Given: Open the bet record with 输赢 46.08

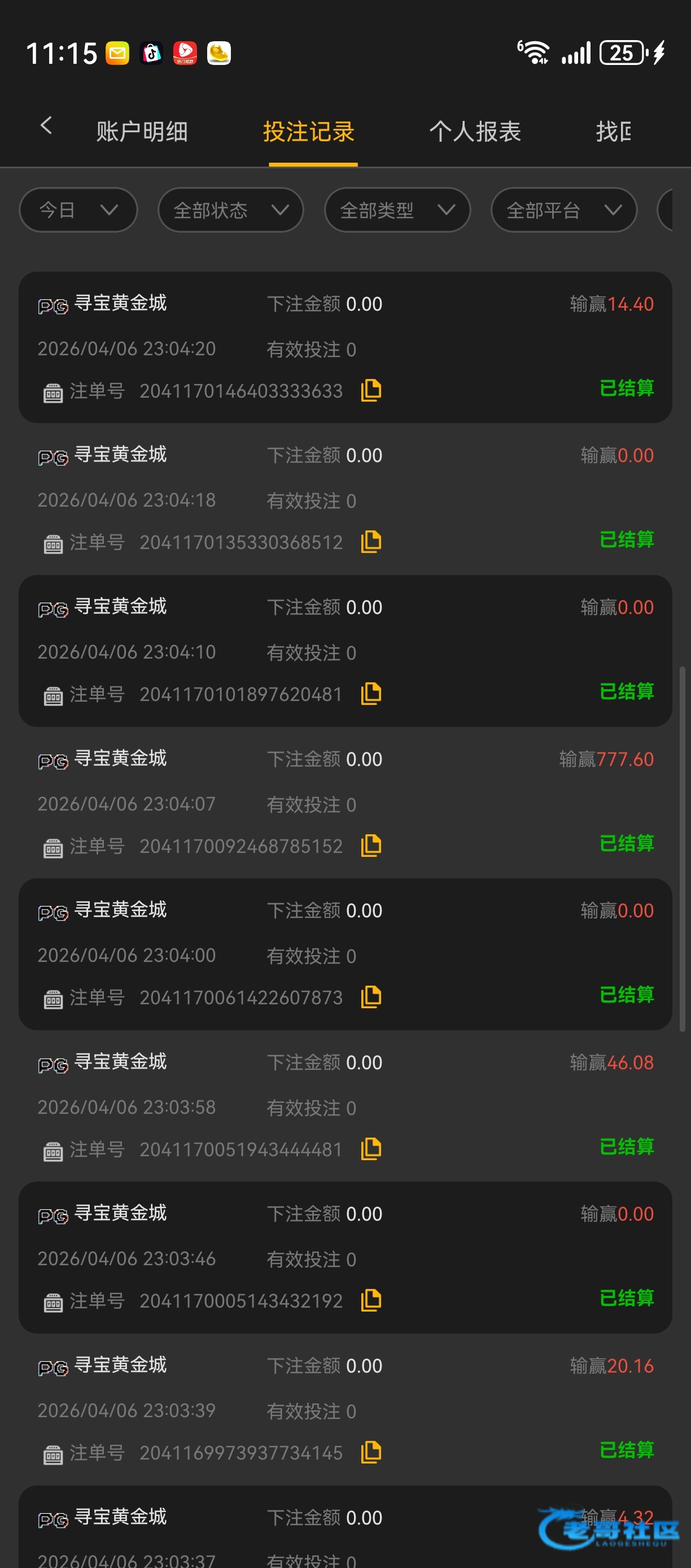Looking at the screenshot, I should point(345,1106).
